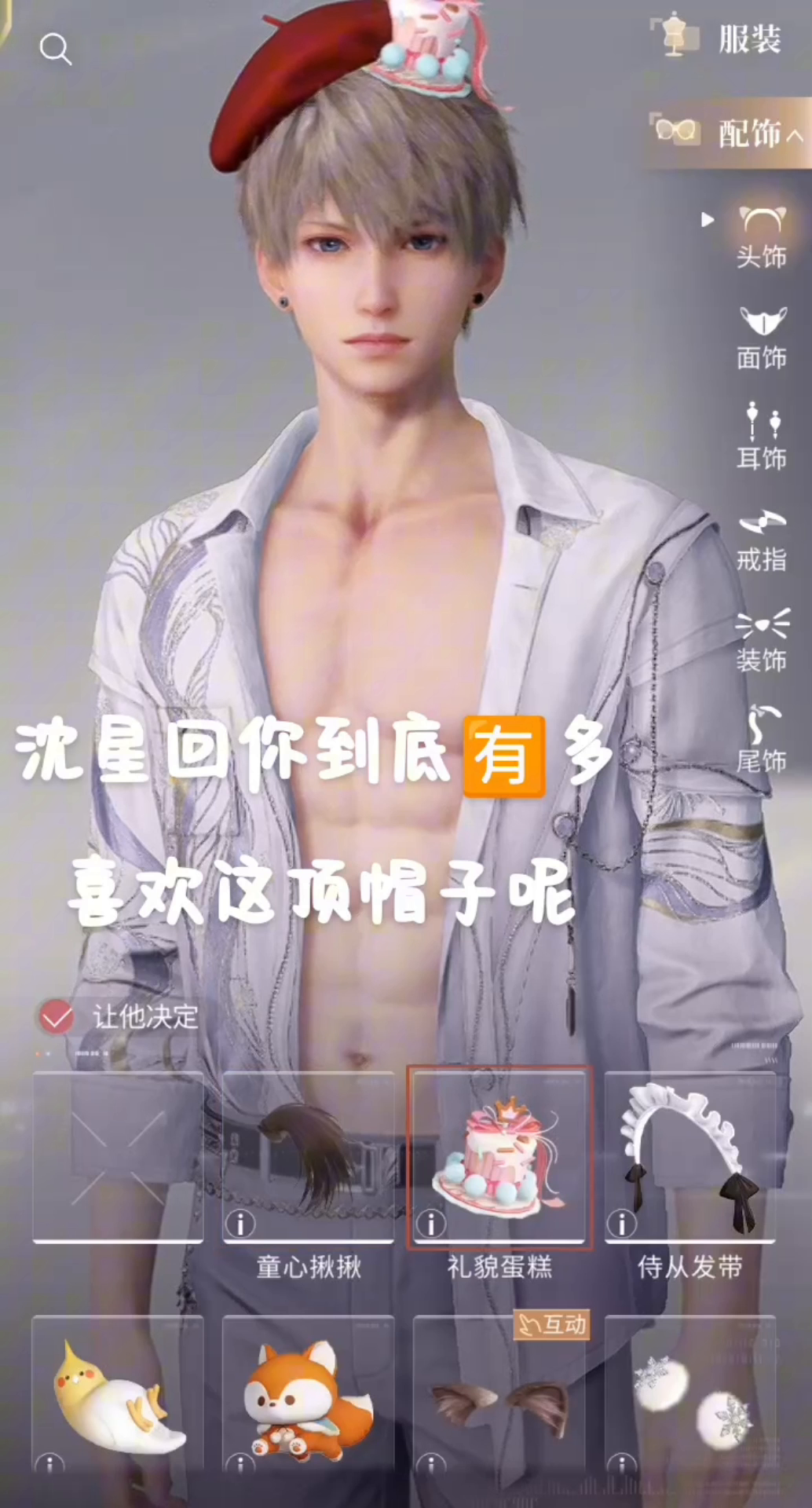The height and width of the screenshot is (1508, 812).
Task: Open the 耳饰 subcategory
Action: (x=761, y=438)
